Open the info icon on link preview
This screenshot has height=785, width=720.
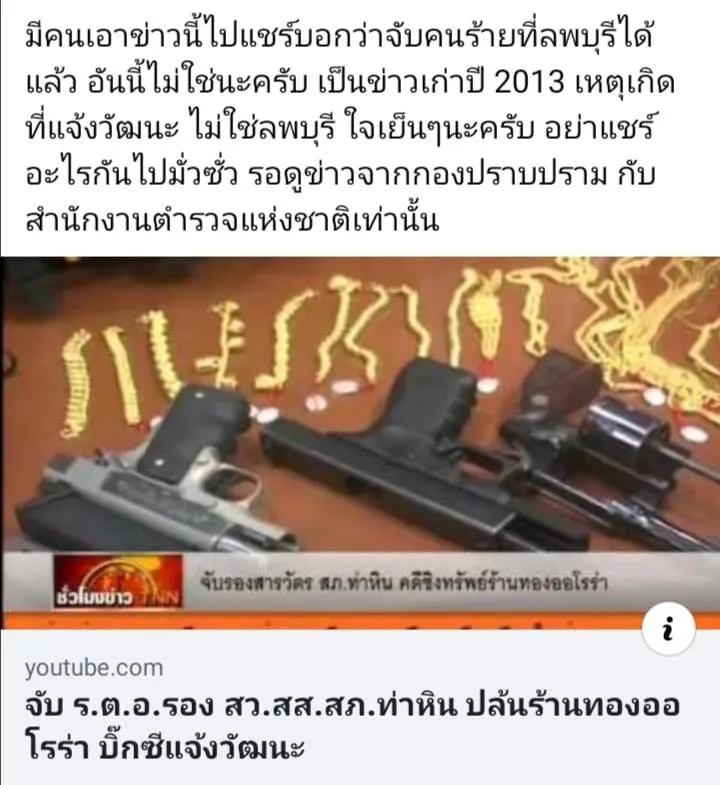(x=667, y=631)
